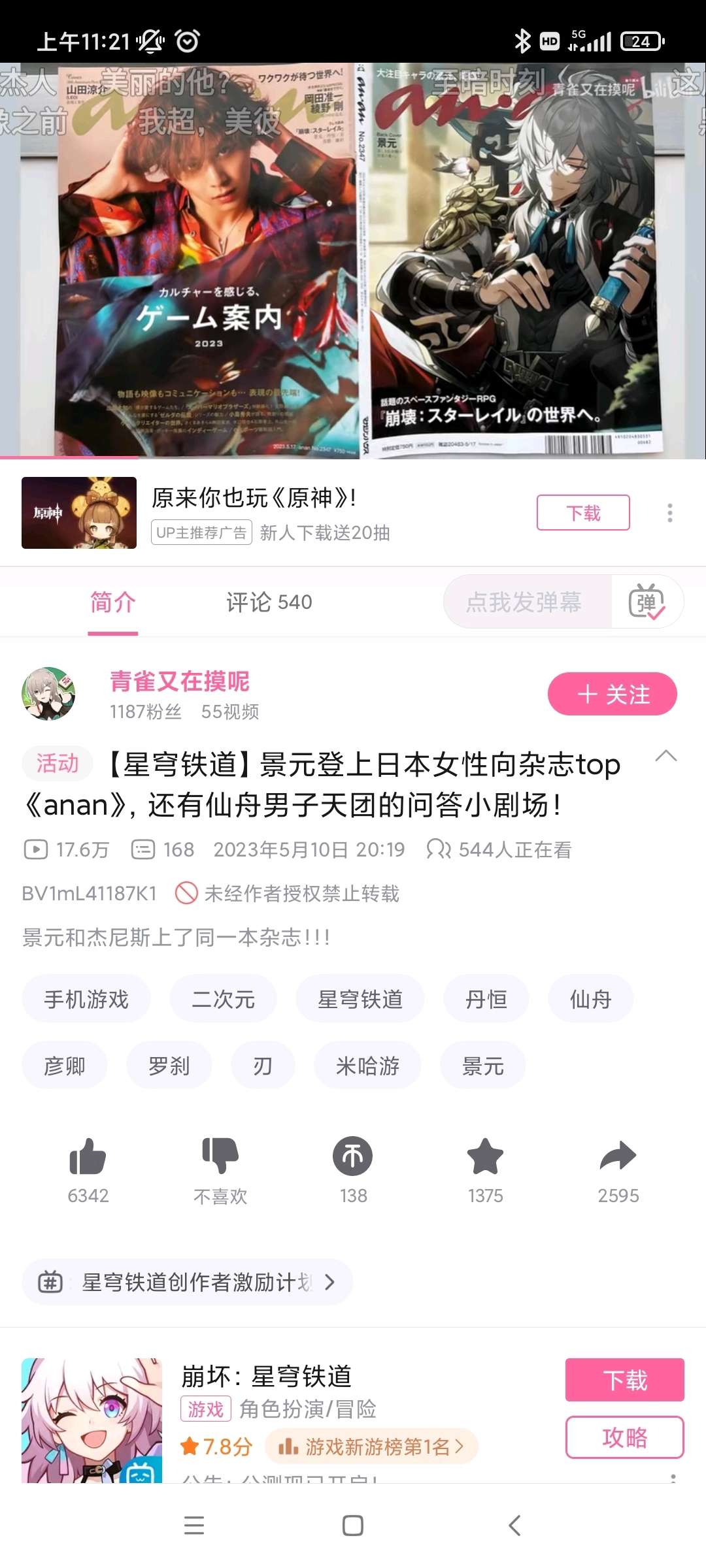Select the 星穹铁道 tag chip

(360, 999)
